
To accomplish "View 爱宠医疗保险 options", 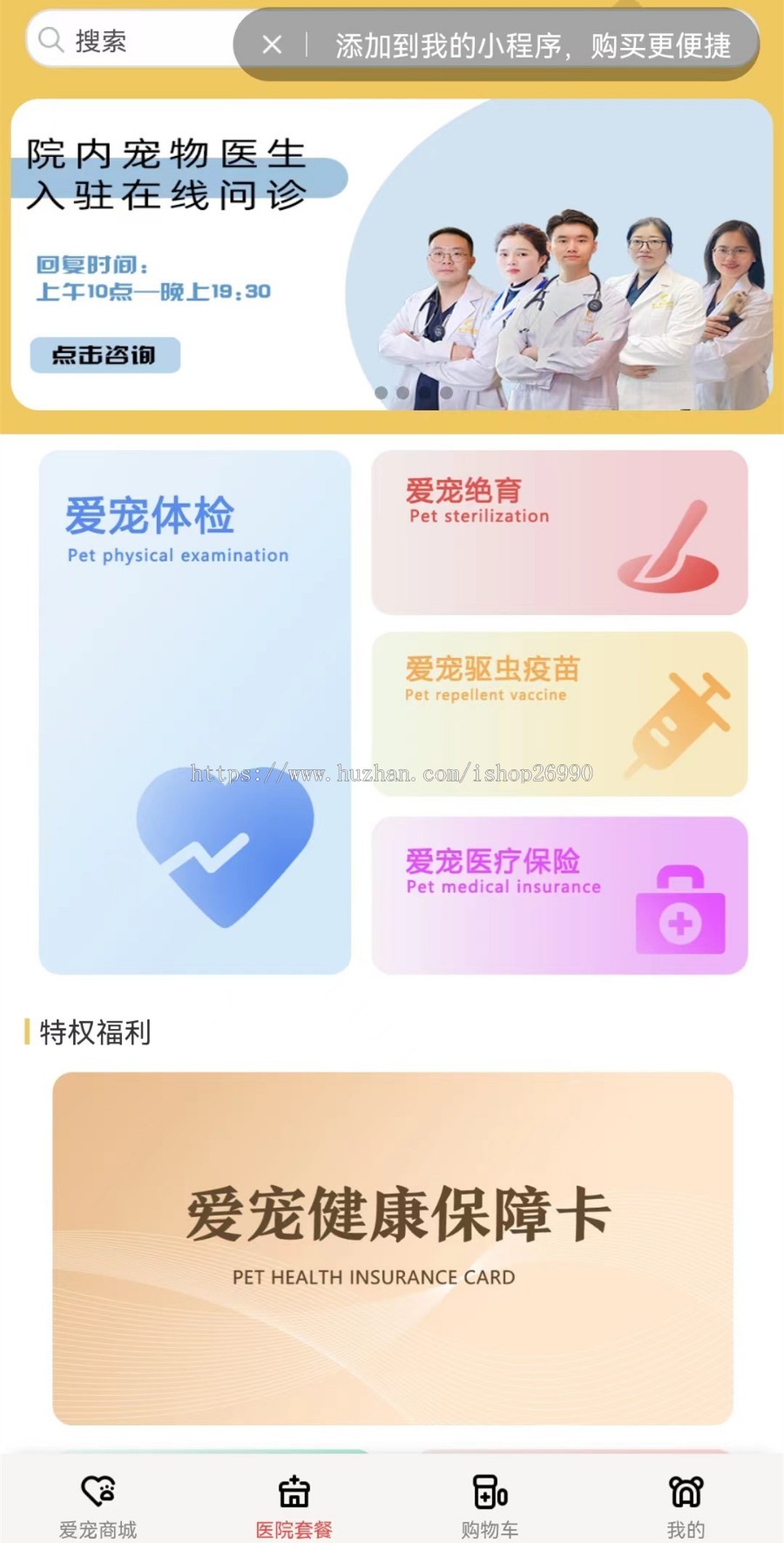I will tap(559, 895).
